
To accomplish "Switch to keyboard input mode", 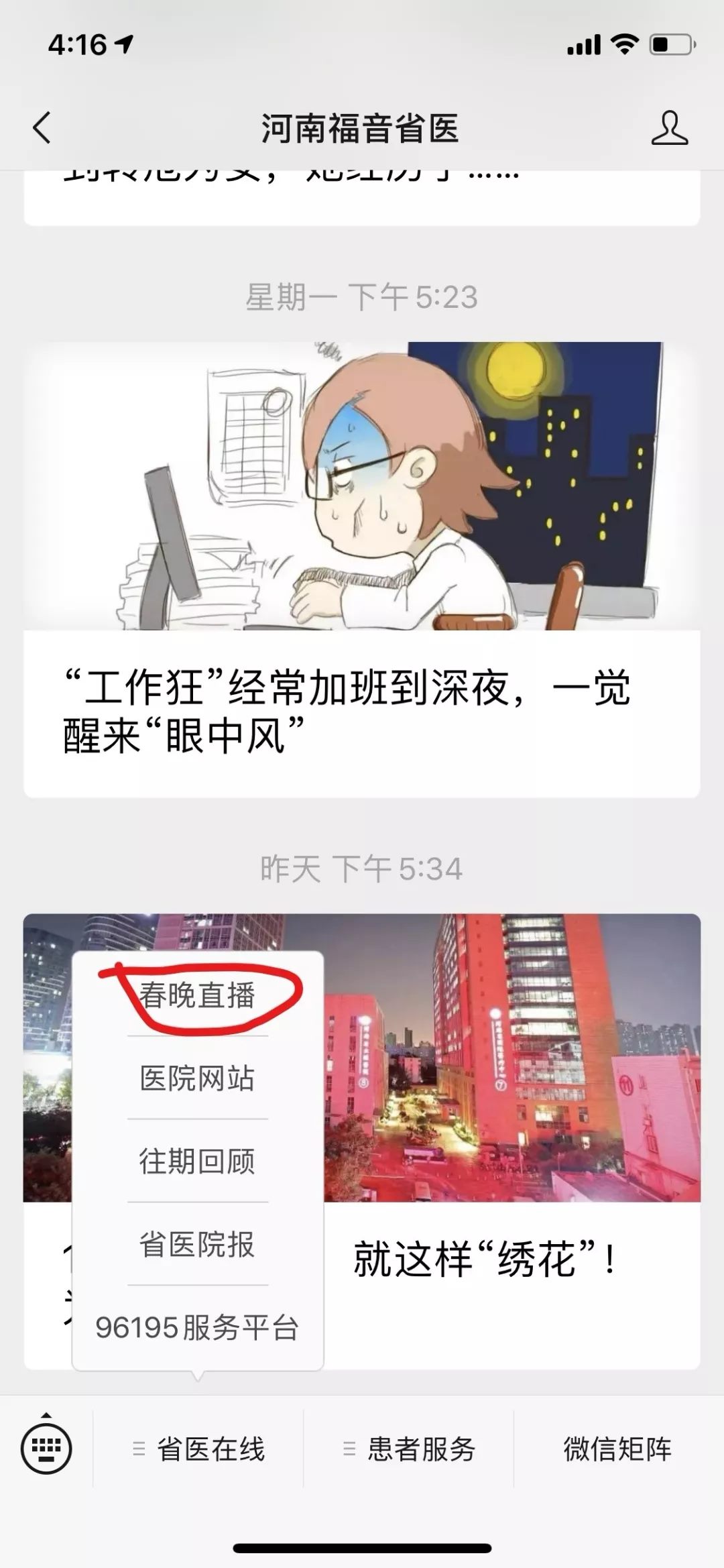I will [x=46, y=1449].
